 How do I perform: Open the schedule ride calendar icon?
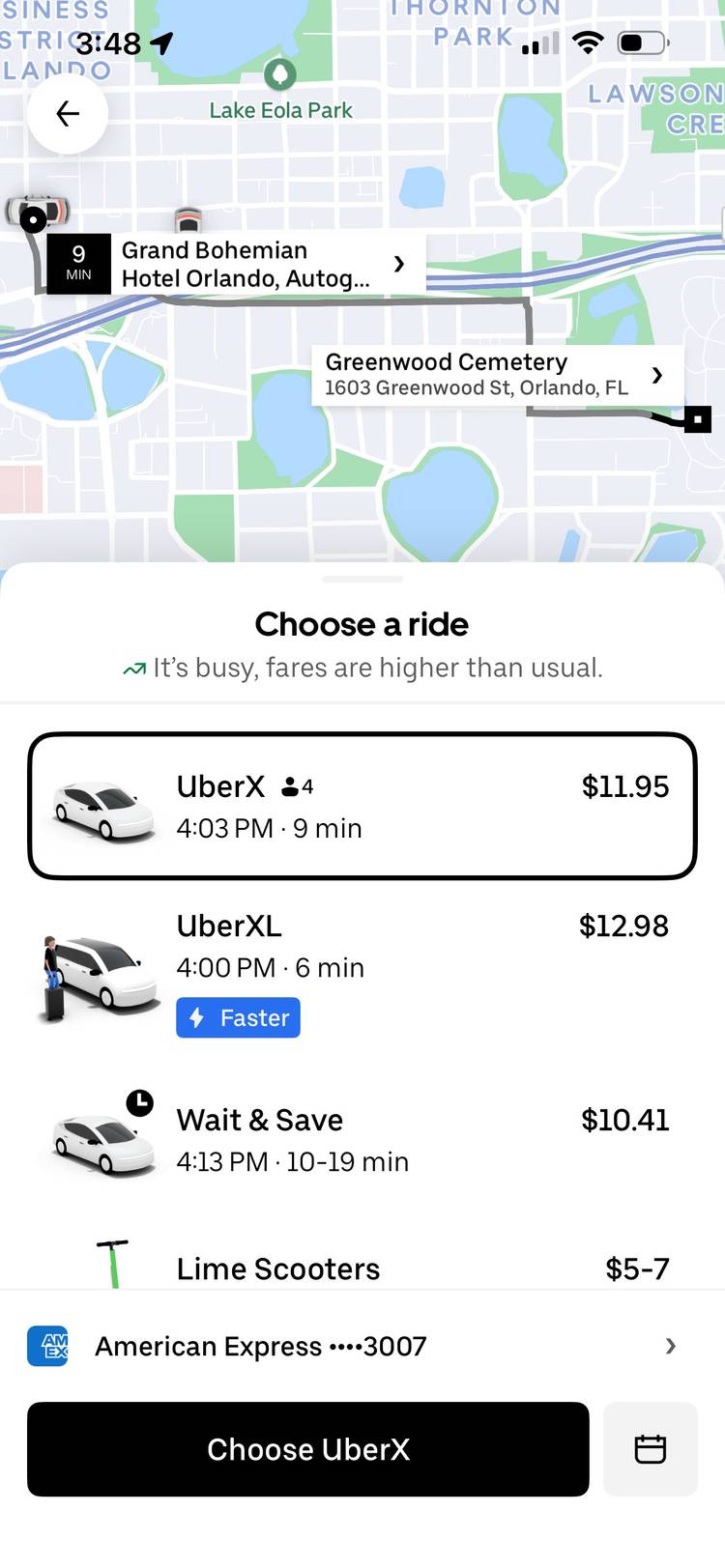point(650,1448)
